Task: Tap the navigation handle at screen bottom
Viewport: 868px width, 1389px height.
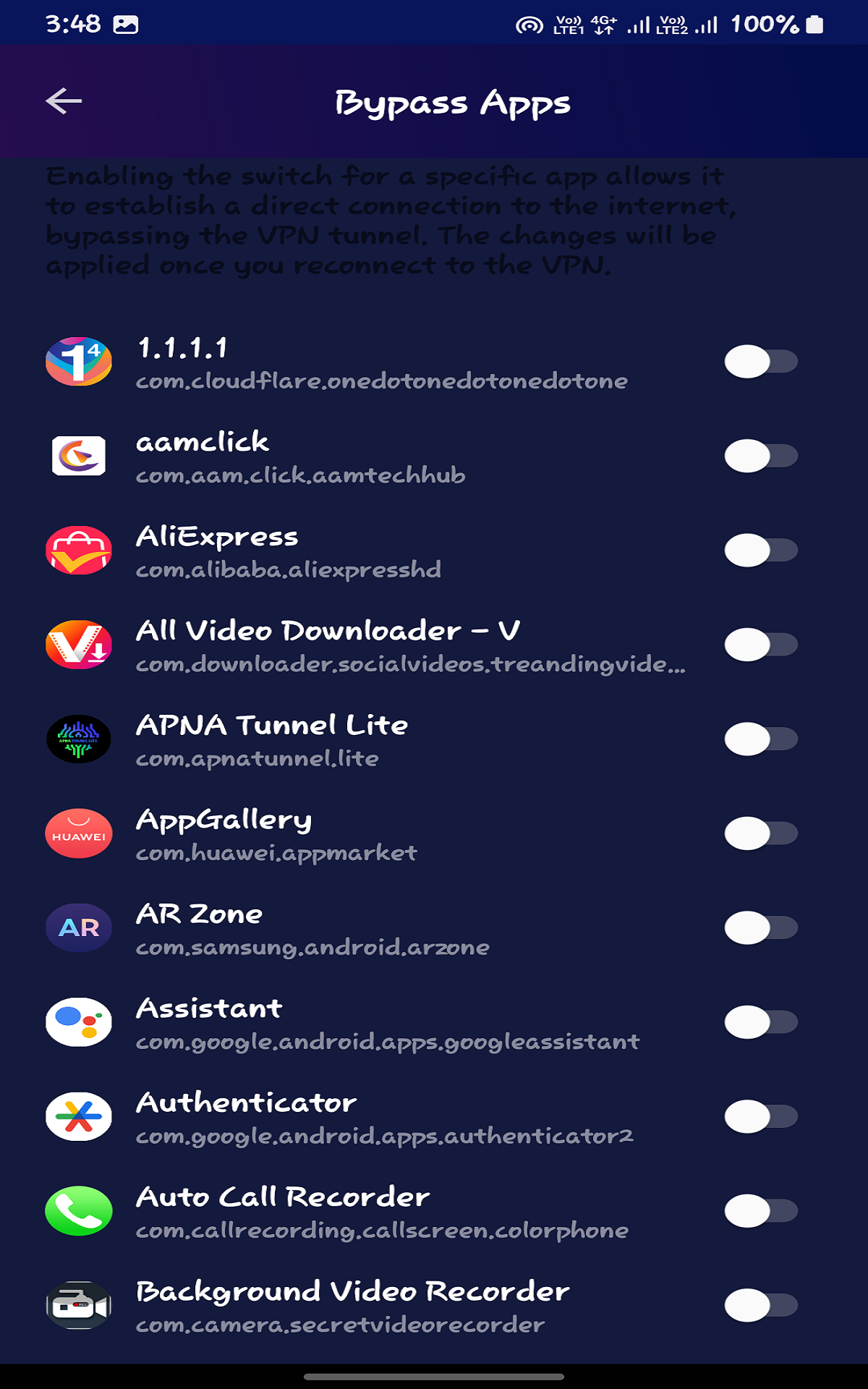Action: pyautogui.click(x=434, y=1378)
